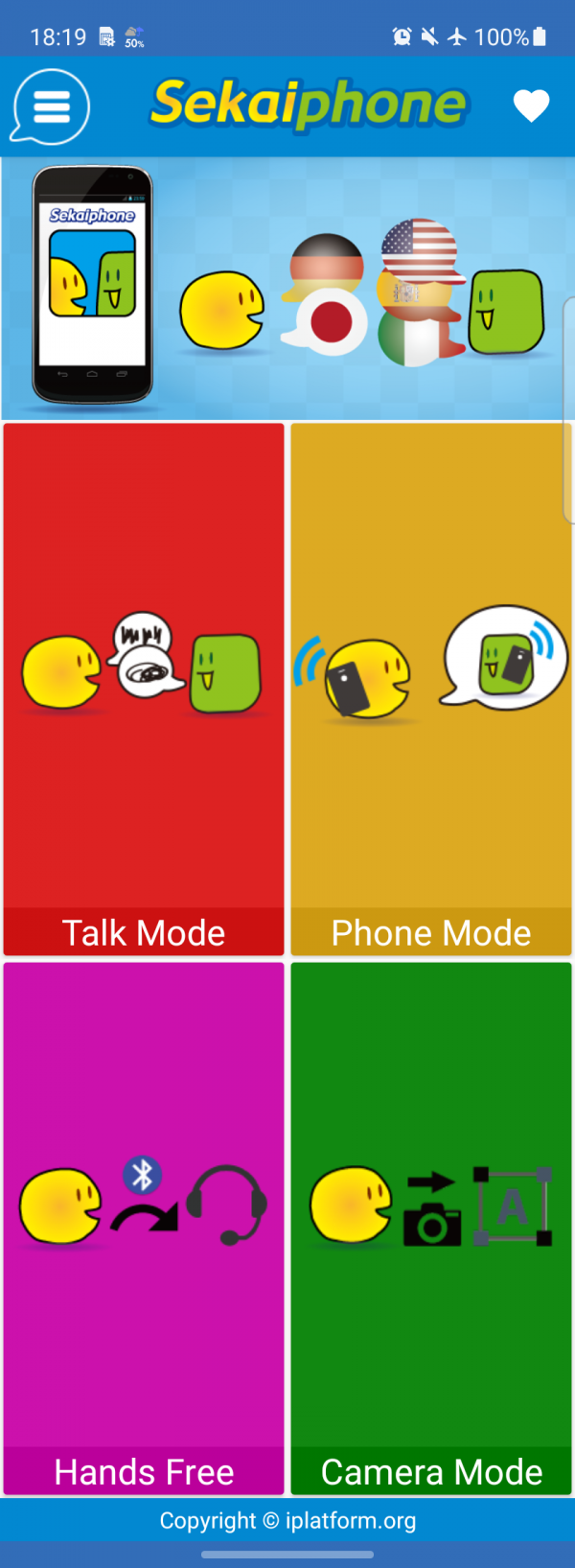Start Camera Mode
Viewport: 575px width, 1568px height.
pos(431,1228)
